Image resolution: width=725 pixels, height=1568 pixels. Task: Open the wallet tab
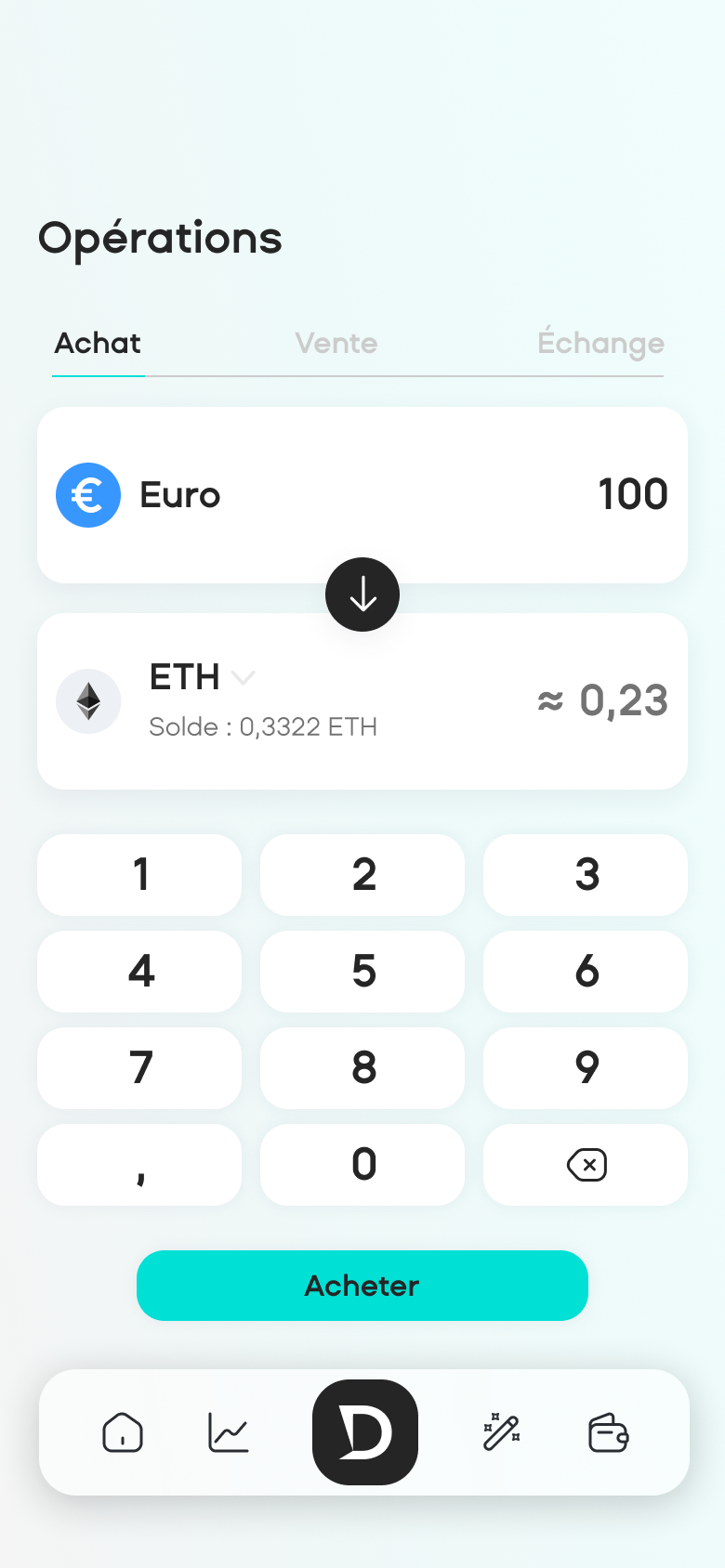tap(609, 1432)
